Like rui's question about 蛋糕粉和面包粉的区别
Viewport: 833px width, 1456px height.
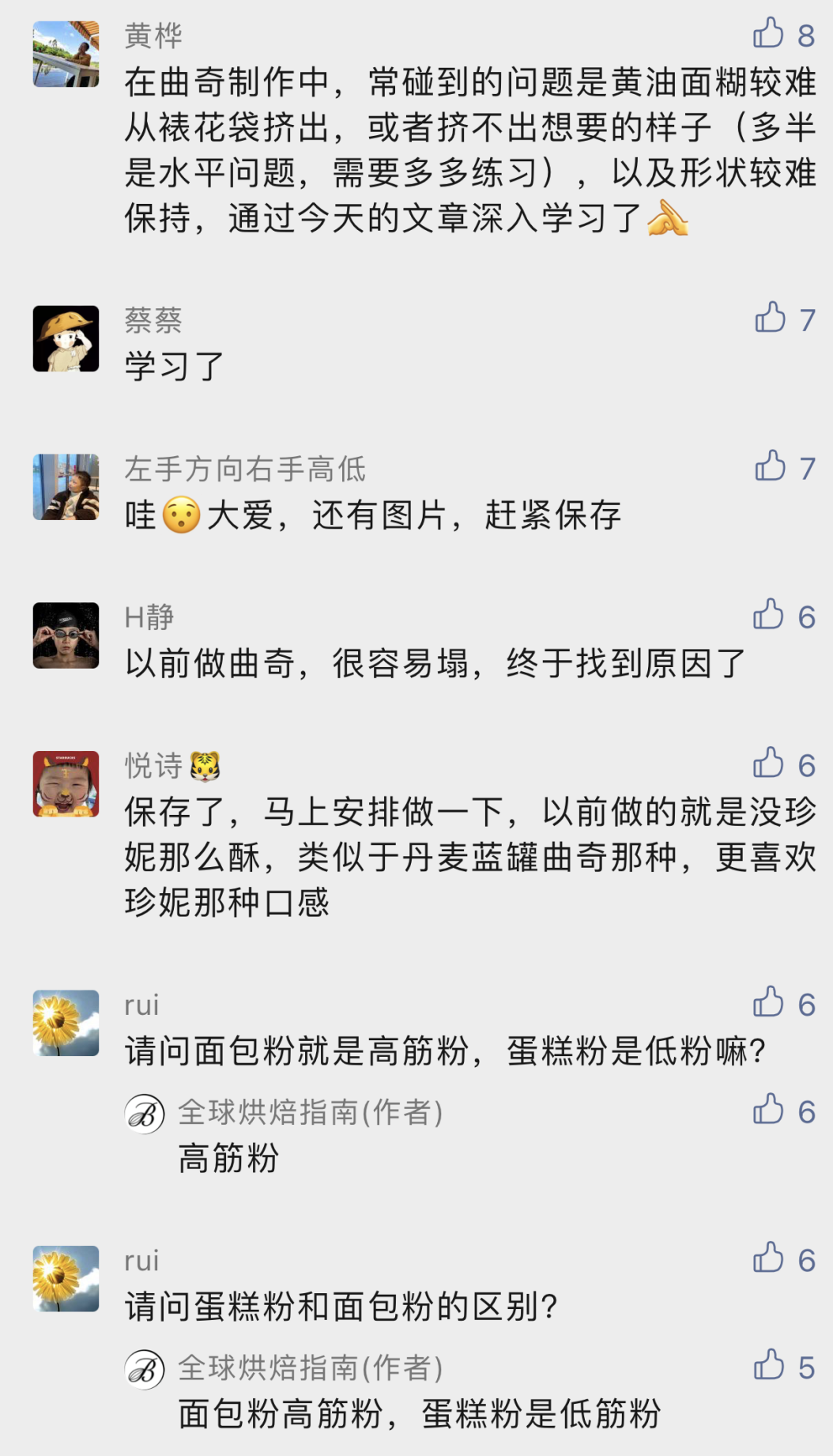768,1258
